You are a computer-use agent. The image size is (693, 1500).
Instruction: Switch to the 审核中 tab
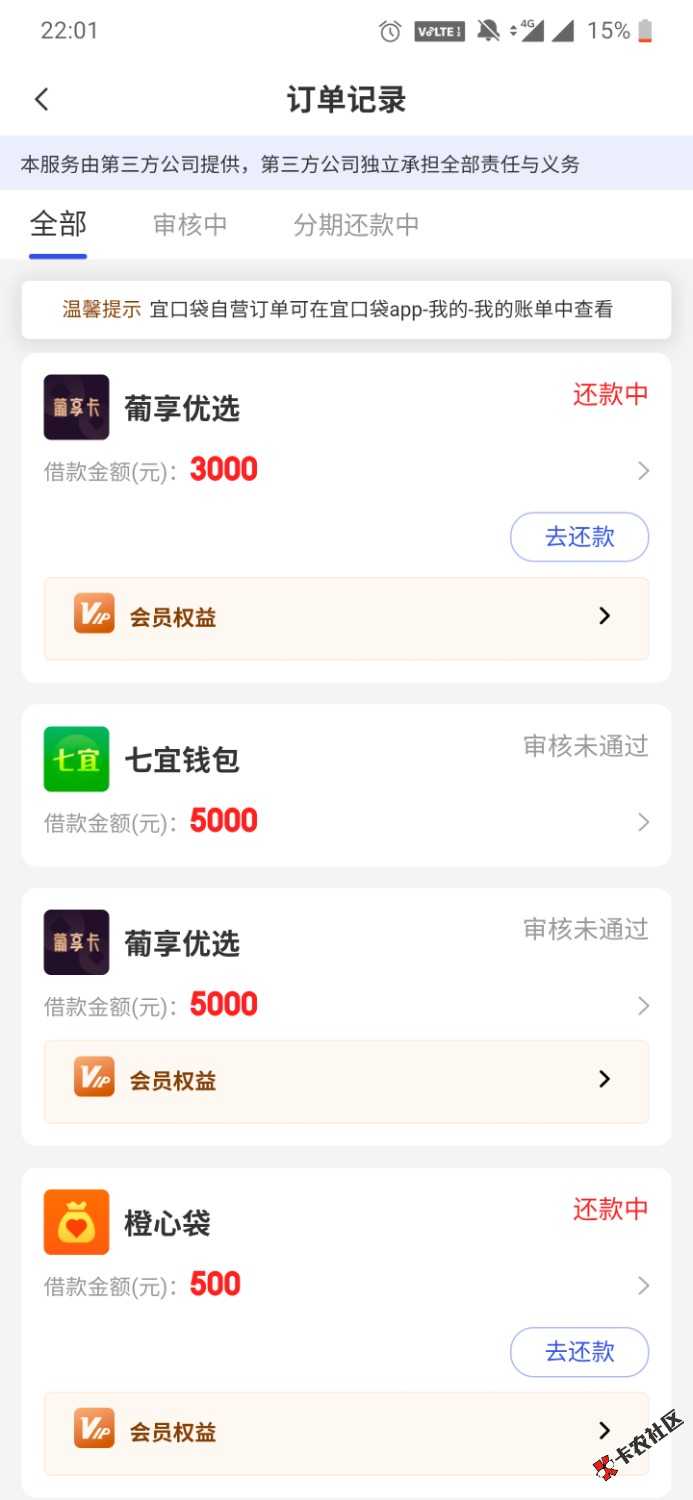coord(190,225)
